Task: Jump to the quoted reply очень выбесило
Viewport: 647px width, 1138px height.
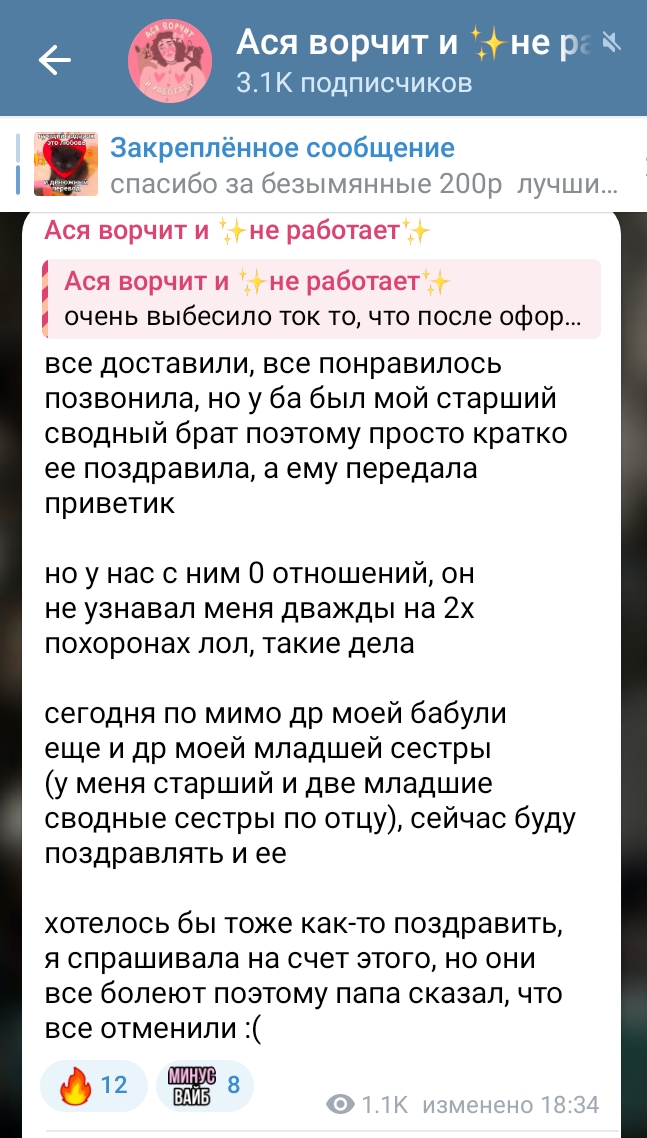Action: (322, 298)
